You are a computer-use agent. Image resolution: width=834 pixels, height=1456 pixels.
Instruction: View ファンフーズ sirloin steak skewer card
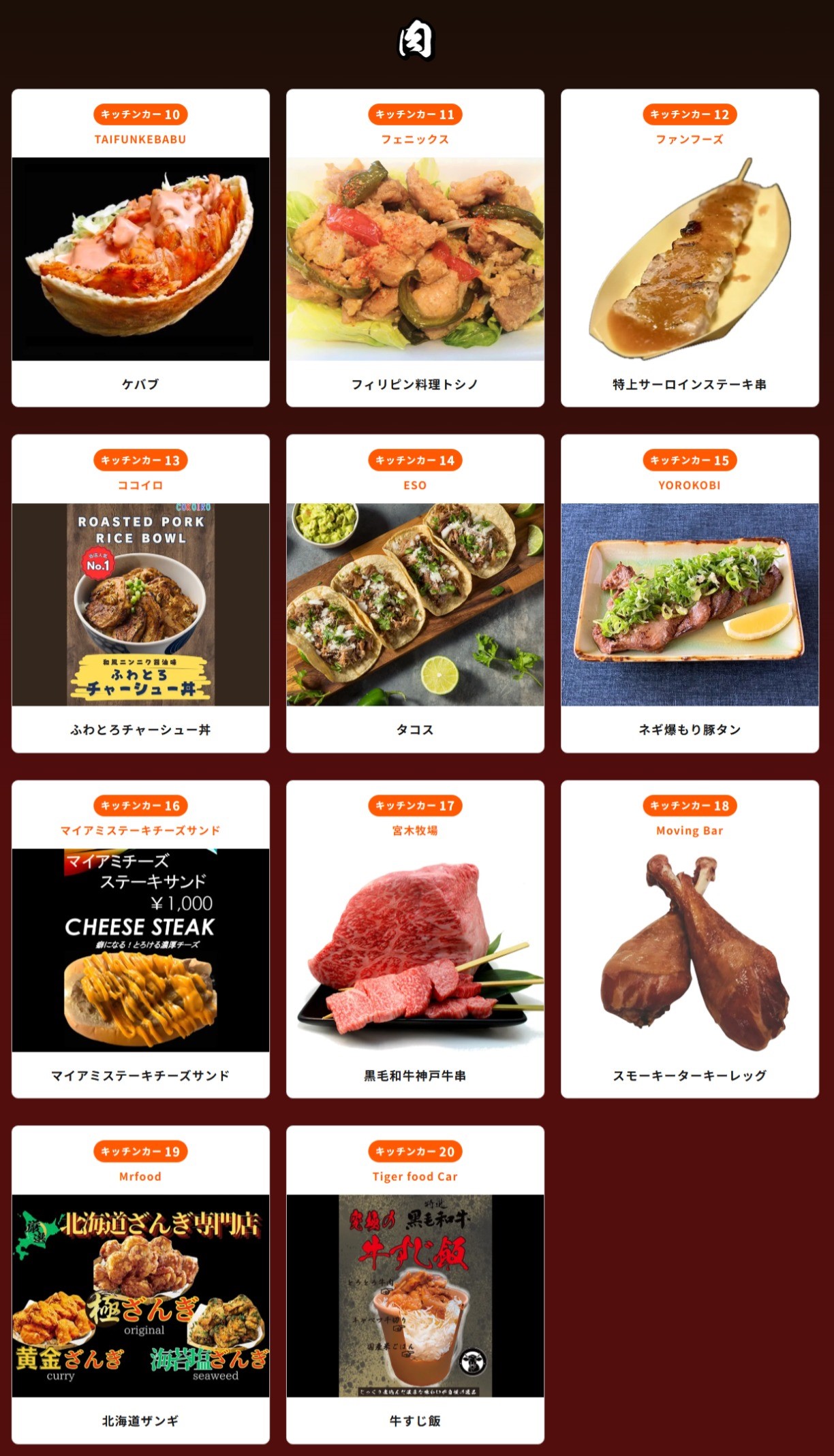690,259
